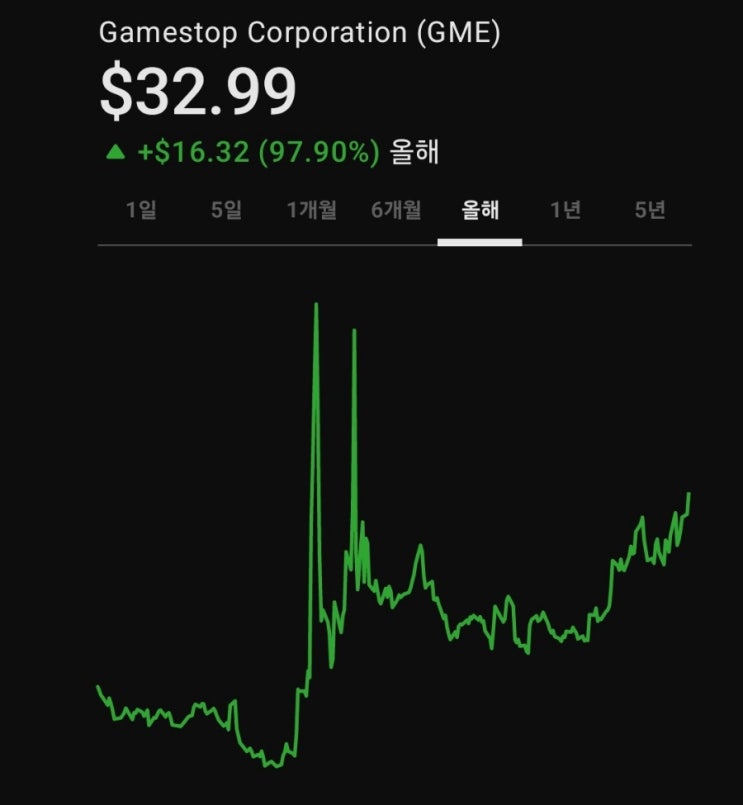Switch to the 6개월 range tab
Screen dimensions: 743x805
pos(396,210)
